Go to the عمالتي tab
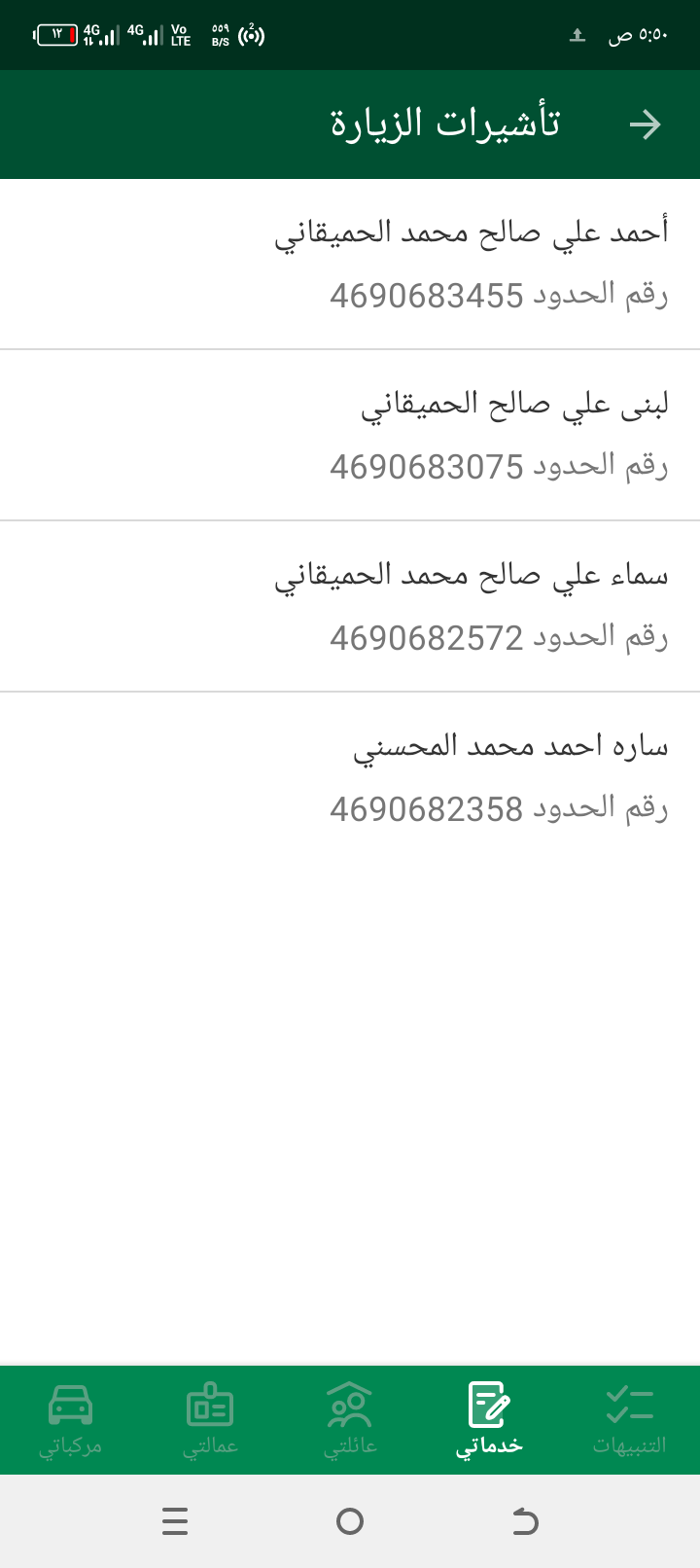Image resolution: width=700 pixels, height=1568 pixels. pyautogui.click(x=210, y=1420)
